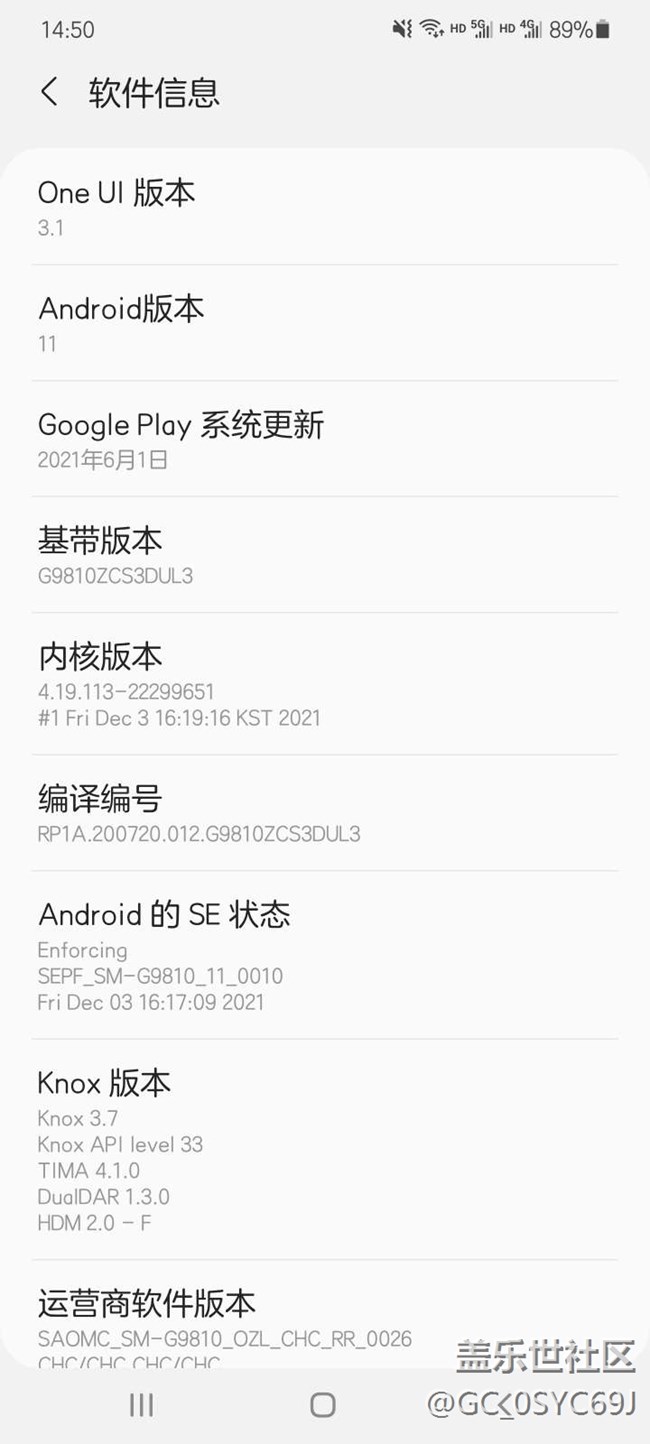Tap the Android版本 row

click(324, 323)
